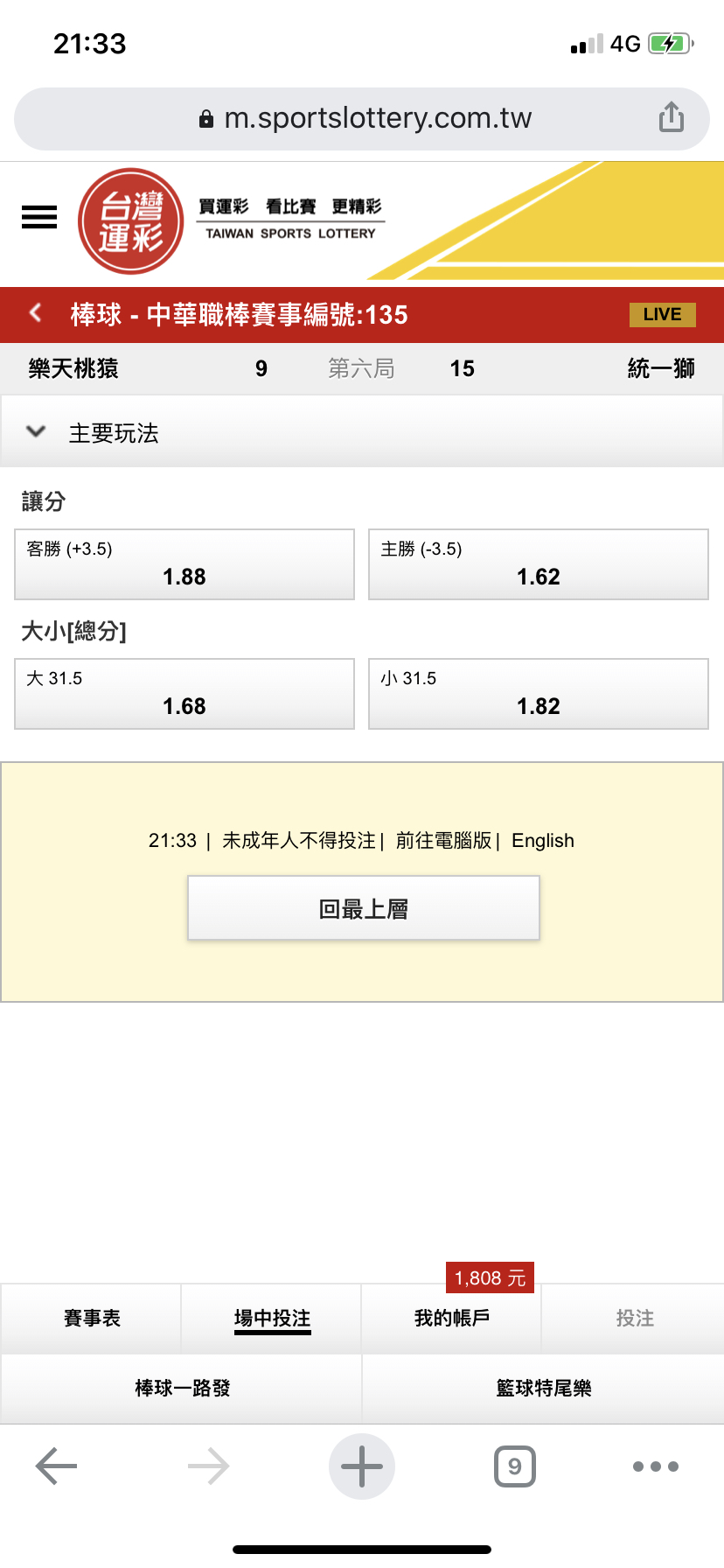Collapse the 主要玩法 section

pos(362,432)
